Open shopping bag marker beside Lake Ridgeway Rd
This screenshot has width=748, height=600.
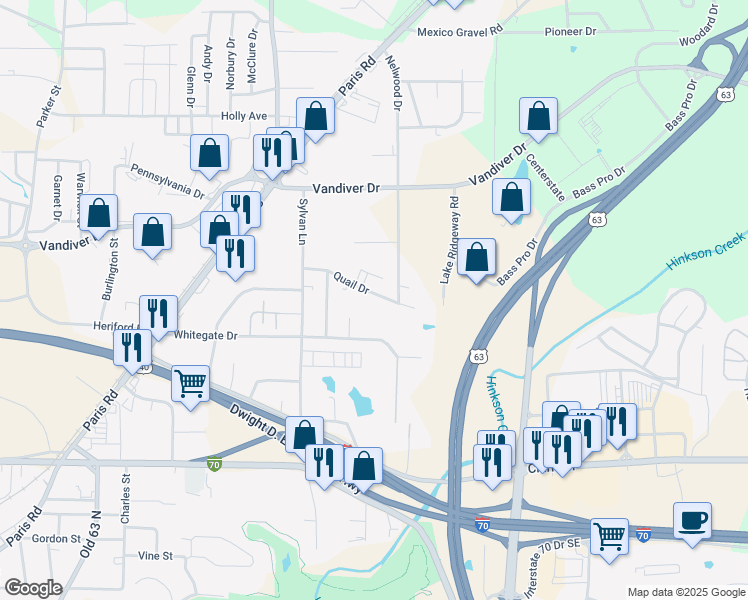(477, 260)
